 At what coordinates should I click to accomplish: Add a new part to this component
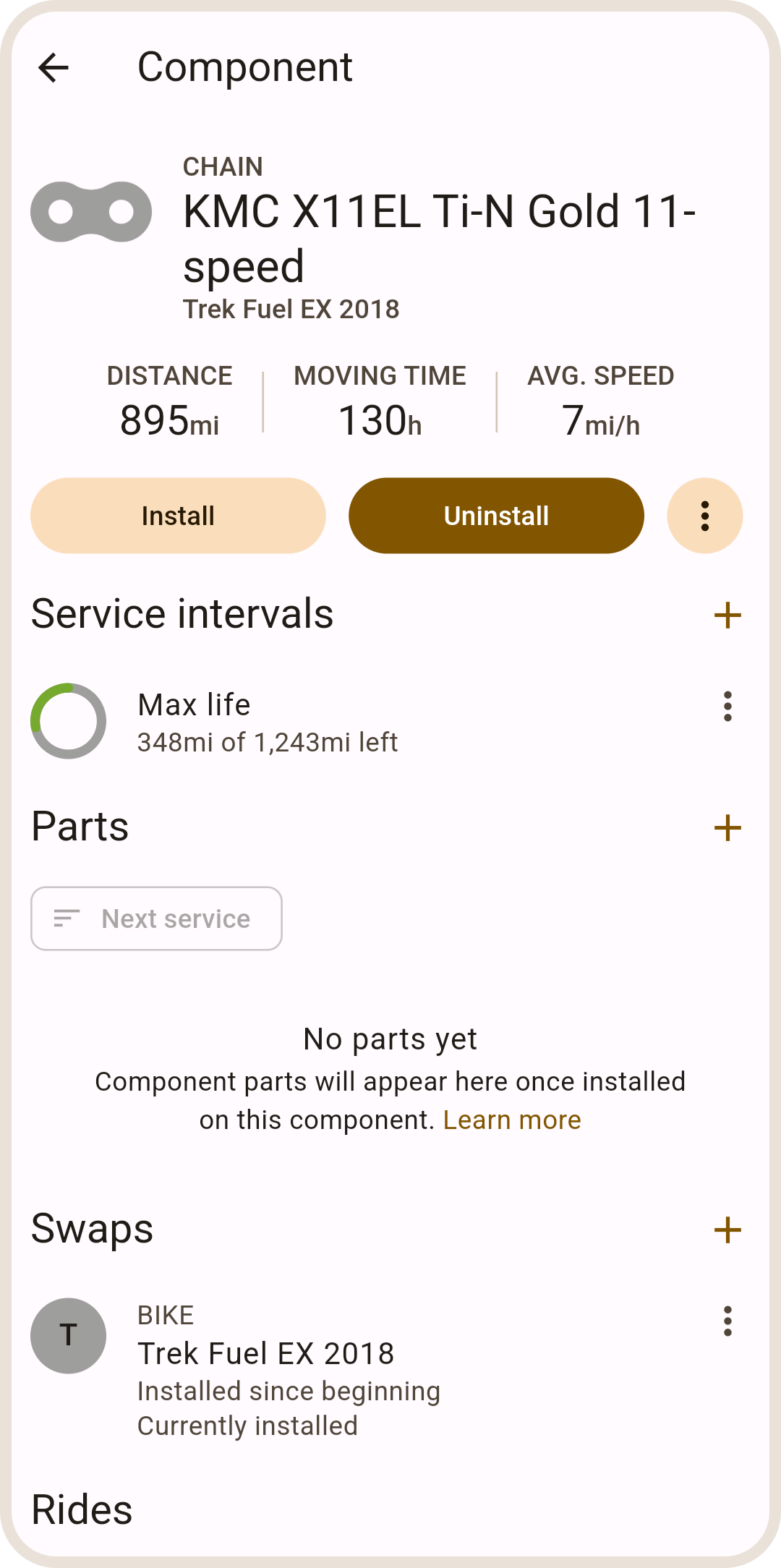(x=727, y=828)
